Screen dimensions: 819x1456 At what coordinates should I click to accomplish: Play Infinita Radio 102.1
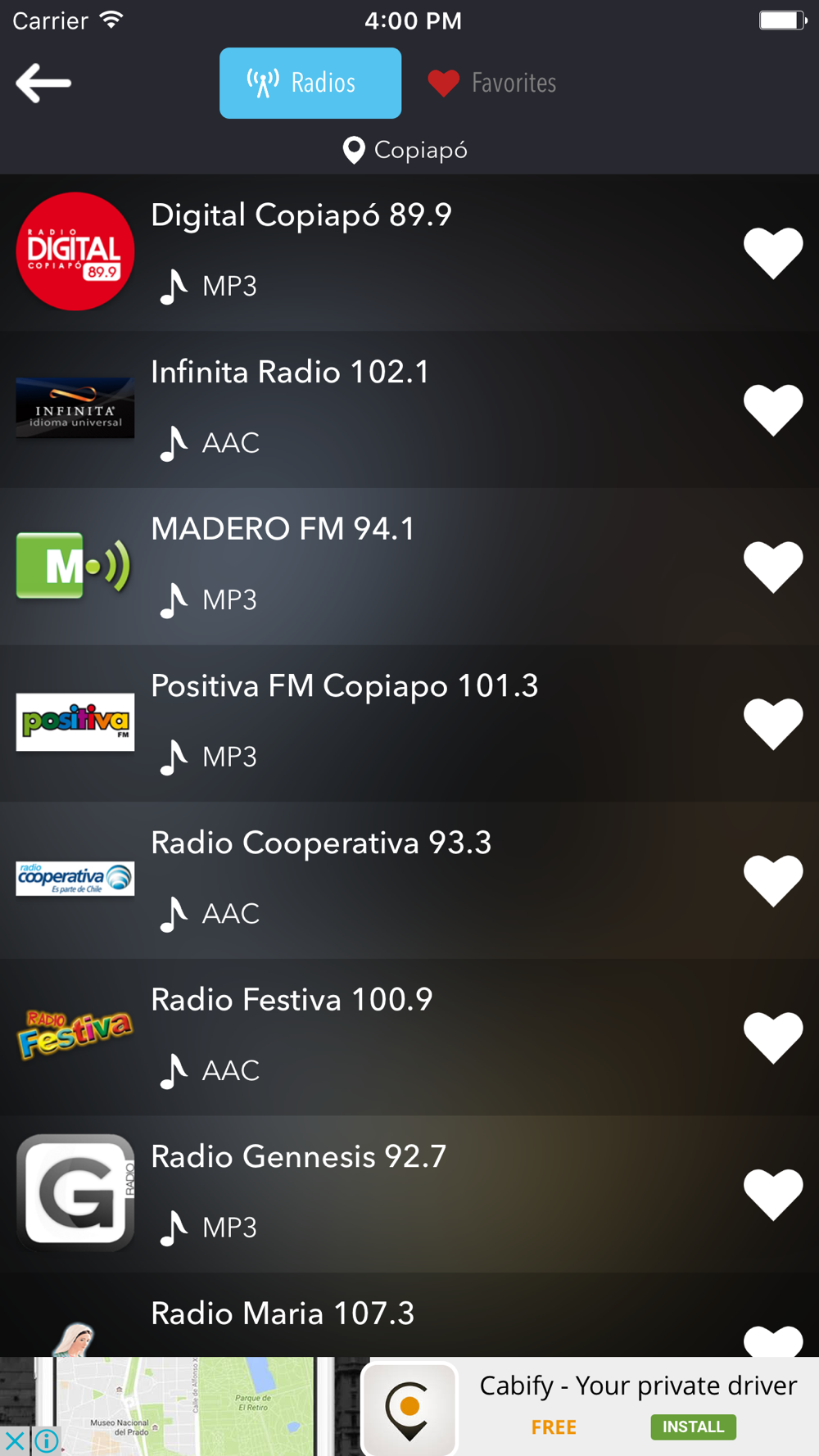[x=409, y=409]
